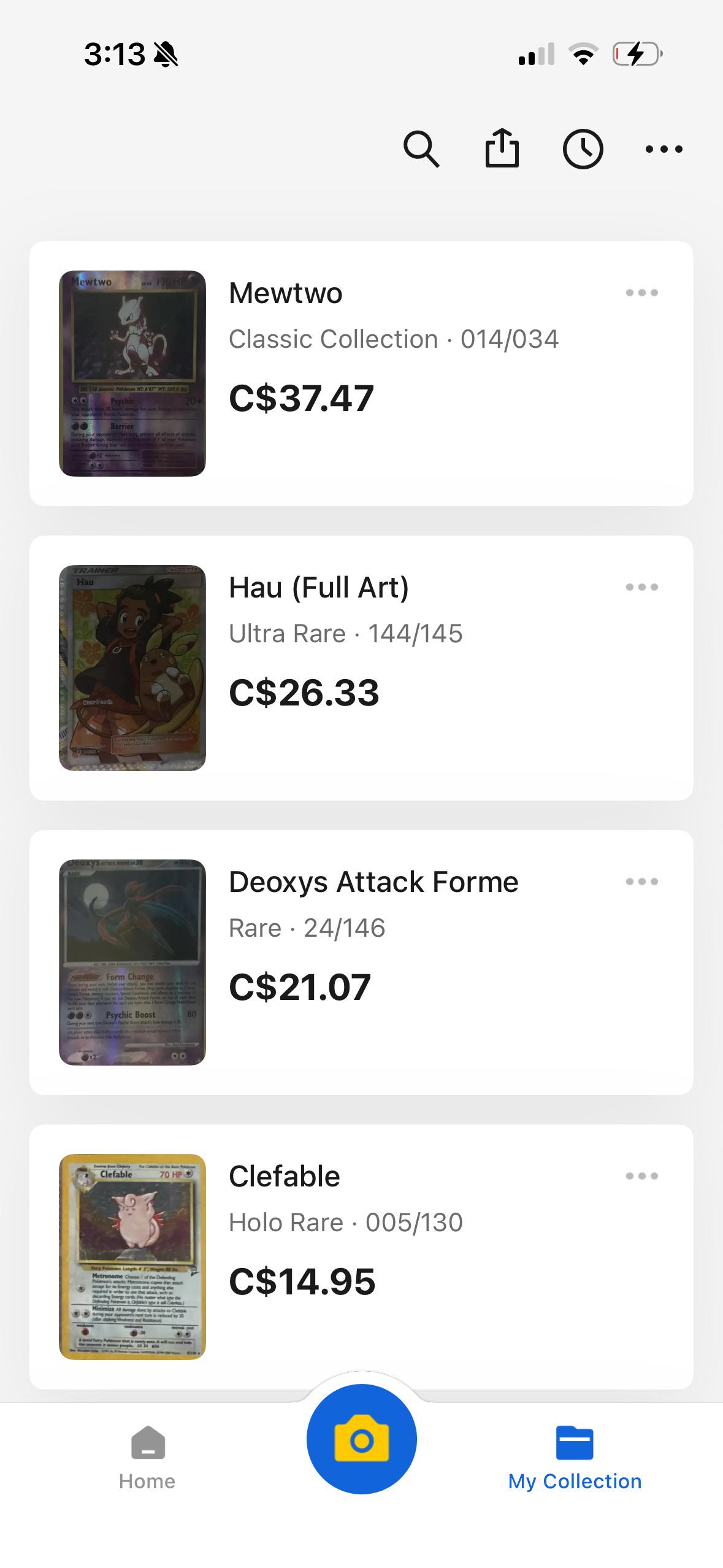Show more options for Deoxys Attack Forme
Image resolution: width=723 pixels, height=1568 pixels.
point(642,882)
